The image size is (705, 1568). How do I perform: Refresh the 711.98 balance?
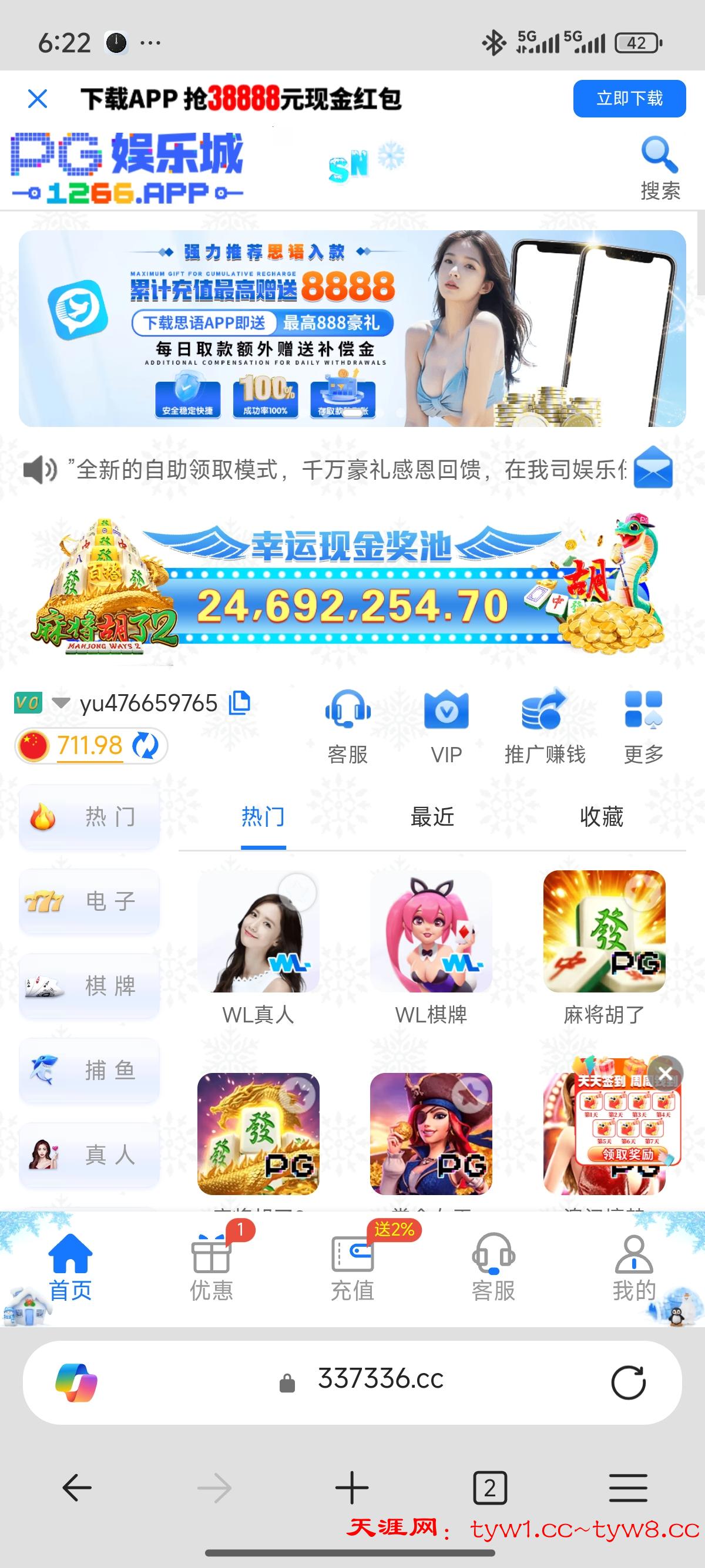click(x=146, y=746)
